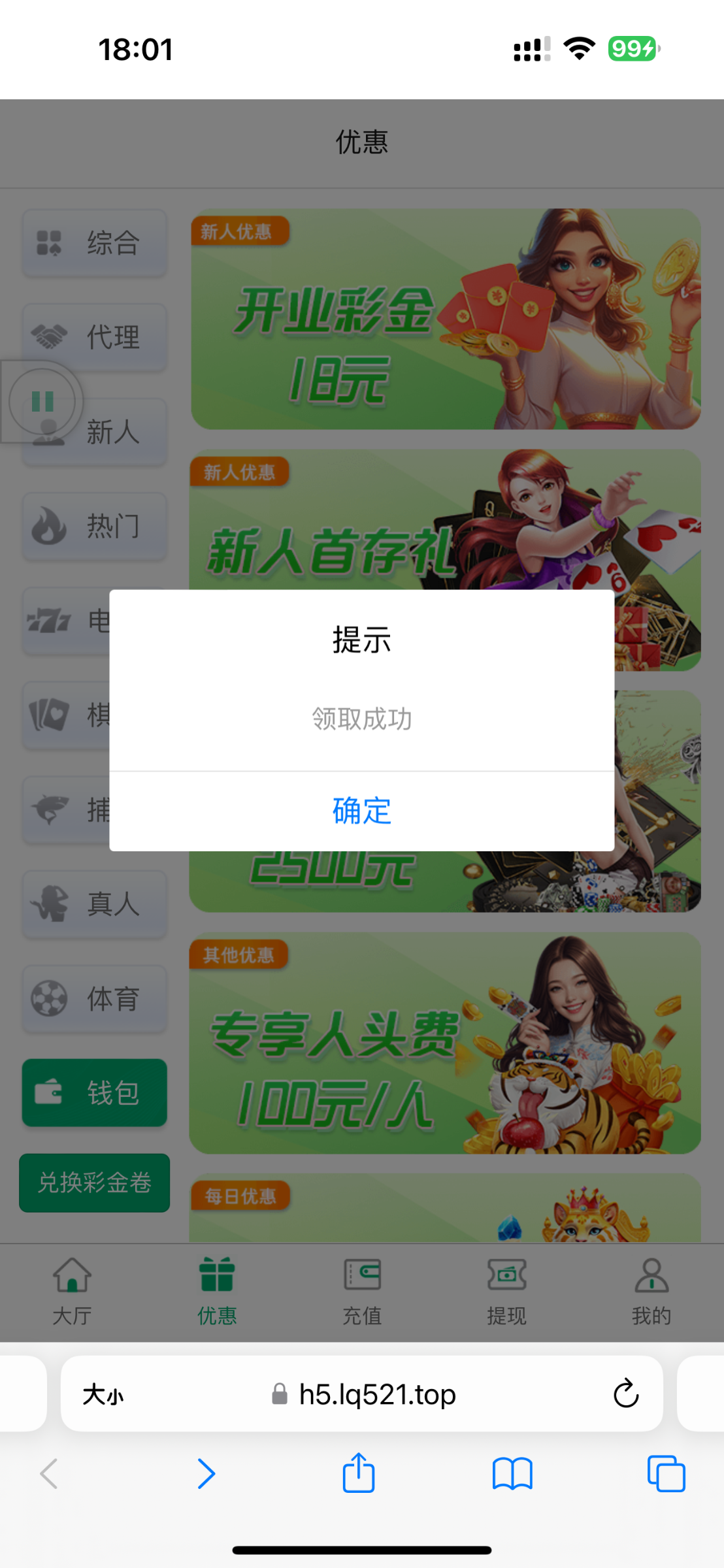Viewport: 724px width, 1568px height.
Task: Select the 综合 category
Action: 95,243
